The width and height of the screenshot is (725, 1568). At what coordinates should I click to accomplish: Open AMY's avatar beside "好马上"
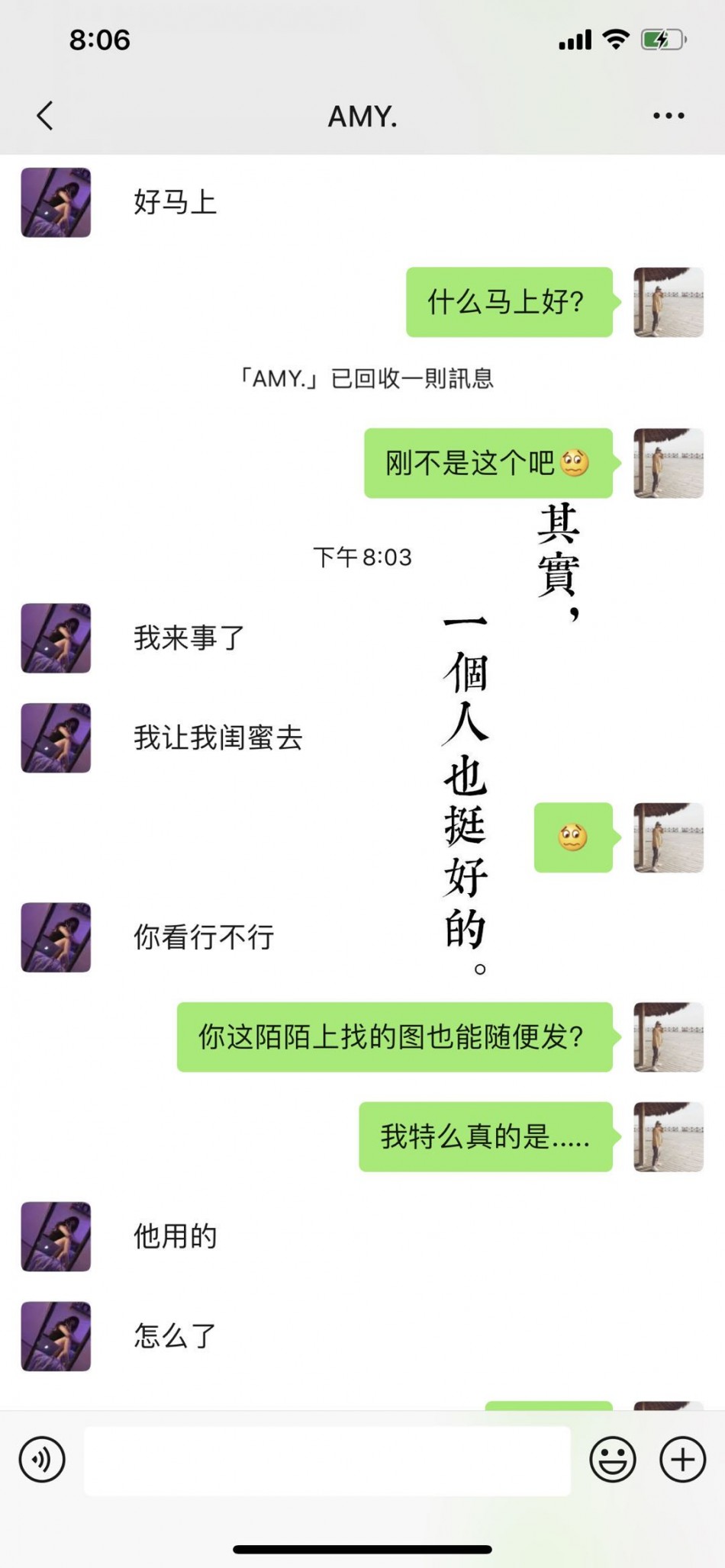[56, 203]
